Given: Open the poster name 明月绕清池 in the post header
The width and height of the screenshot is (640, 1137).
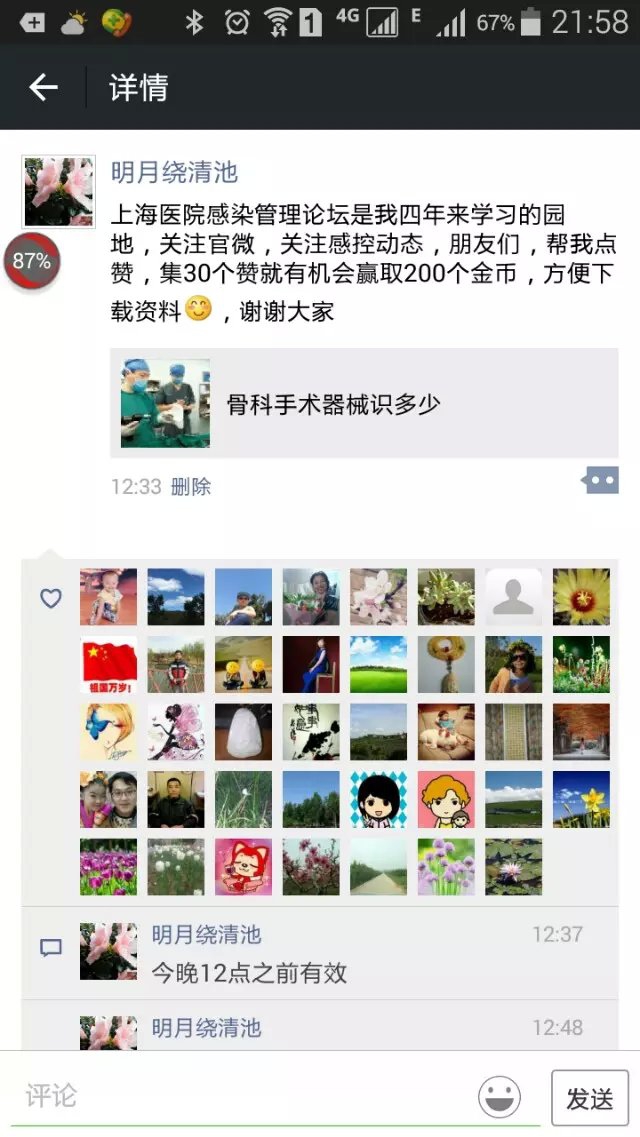Looking at the screenshot, I should tap(174, 172).
